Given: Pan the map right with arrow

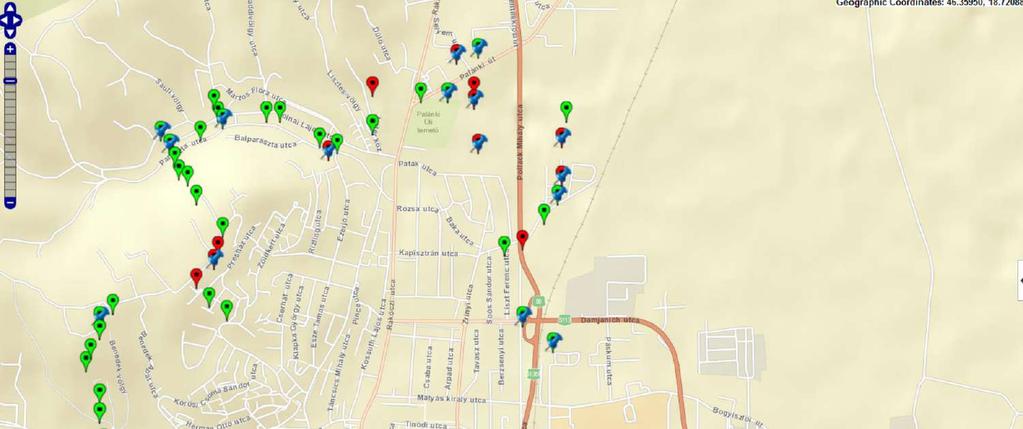Looking at the screenshot, I should [x=18, y=22].
